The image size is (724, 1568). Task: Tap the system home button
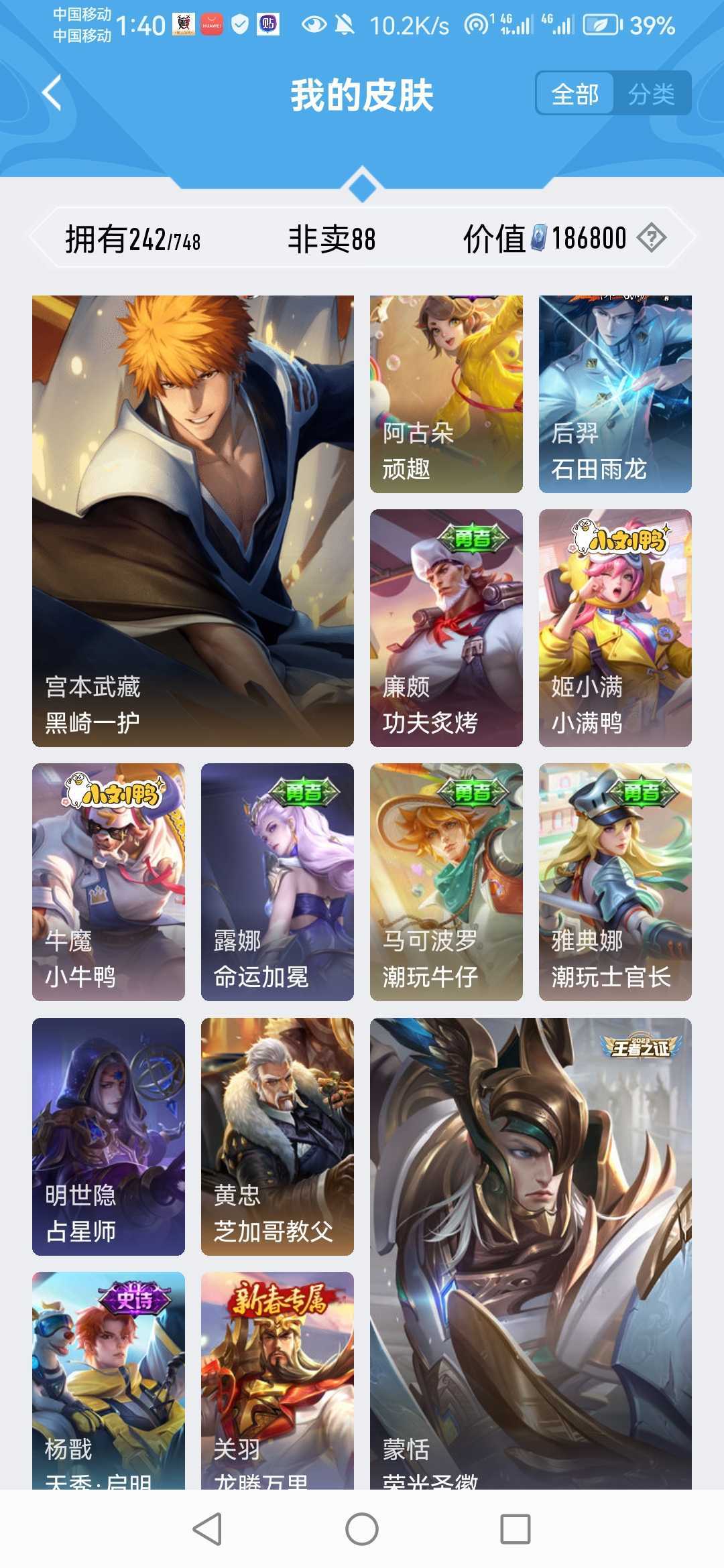362,1529
